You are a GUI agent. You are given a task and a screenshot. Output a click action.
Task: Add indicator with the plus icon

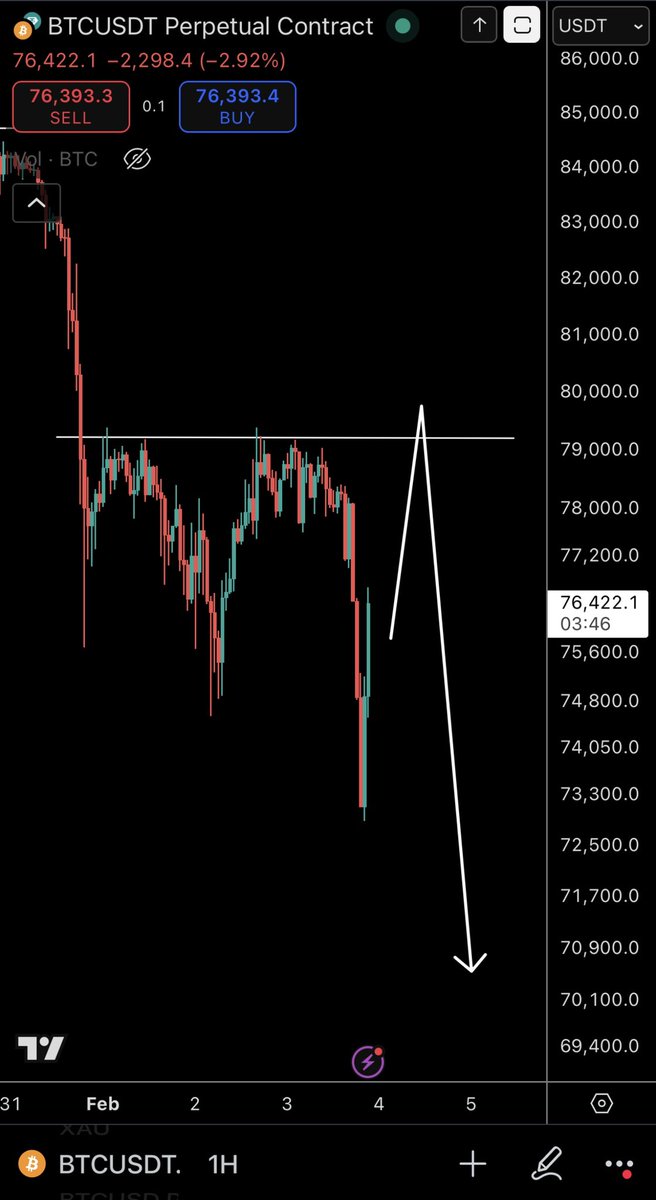pos(472,1164)
